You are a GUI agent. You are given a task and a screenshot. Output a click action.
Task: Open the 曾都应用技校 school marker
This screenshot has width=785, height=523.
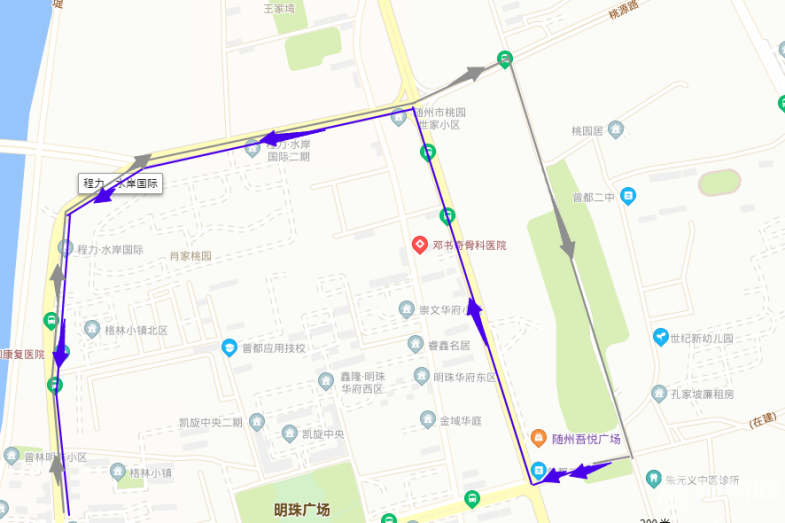(230, 348)
